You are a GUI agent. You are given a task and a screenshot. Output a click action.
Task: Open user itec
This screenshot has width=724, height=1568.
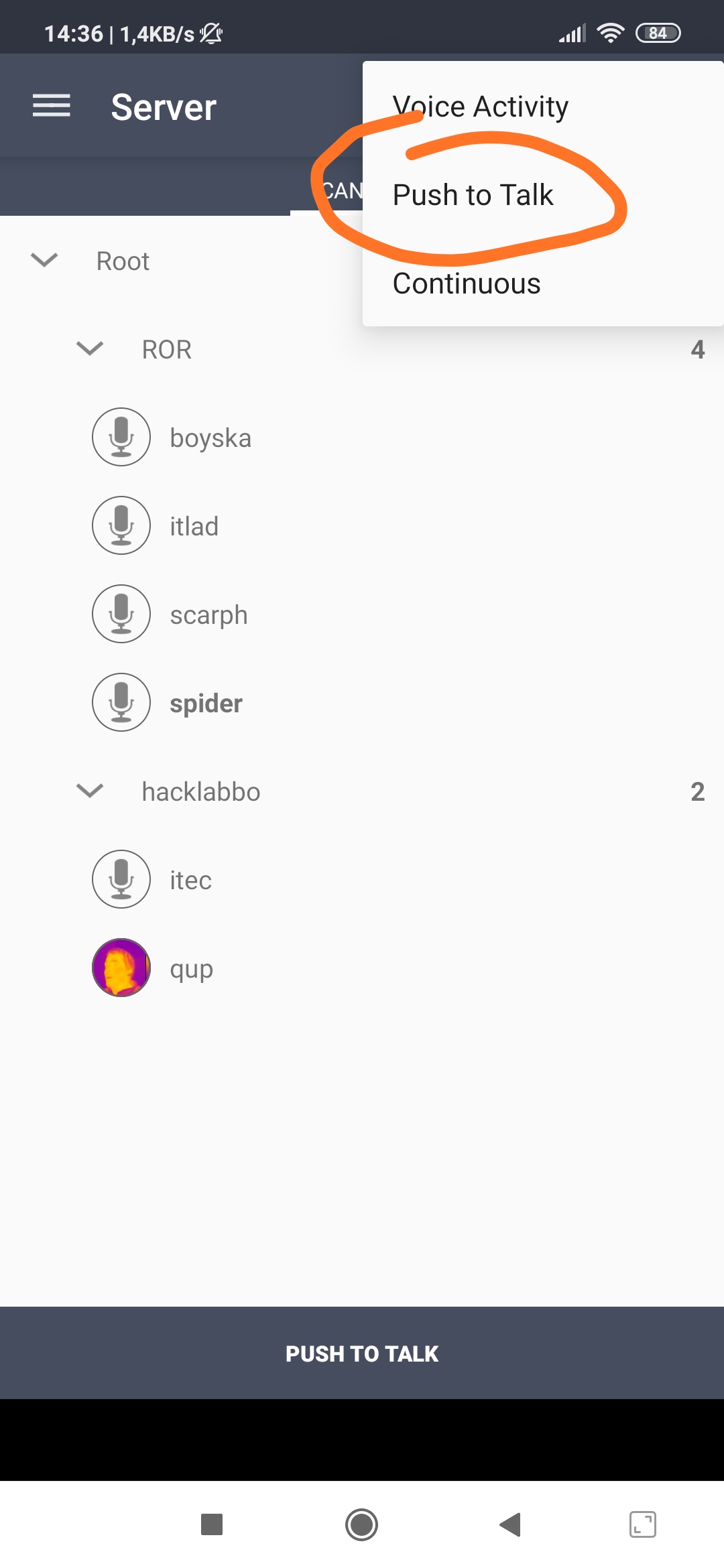tap(362, 880)
